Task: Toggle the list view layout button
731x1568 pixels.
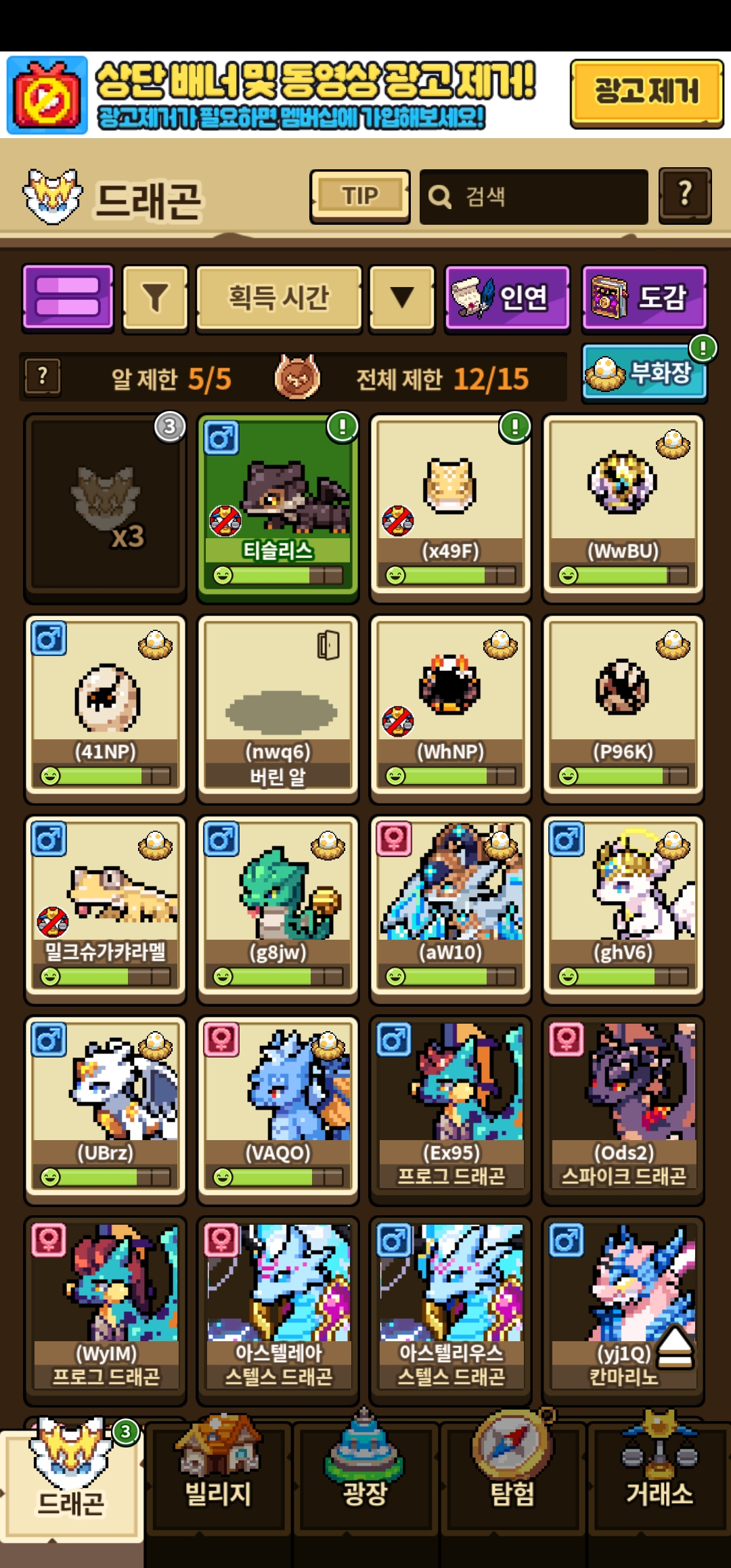Action: point(68,297)
